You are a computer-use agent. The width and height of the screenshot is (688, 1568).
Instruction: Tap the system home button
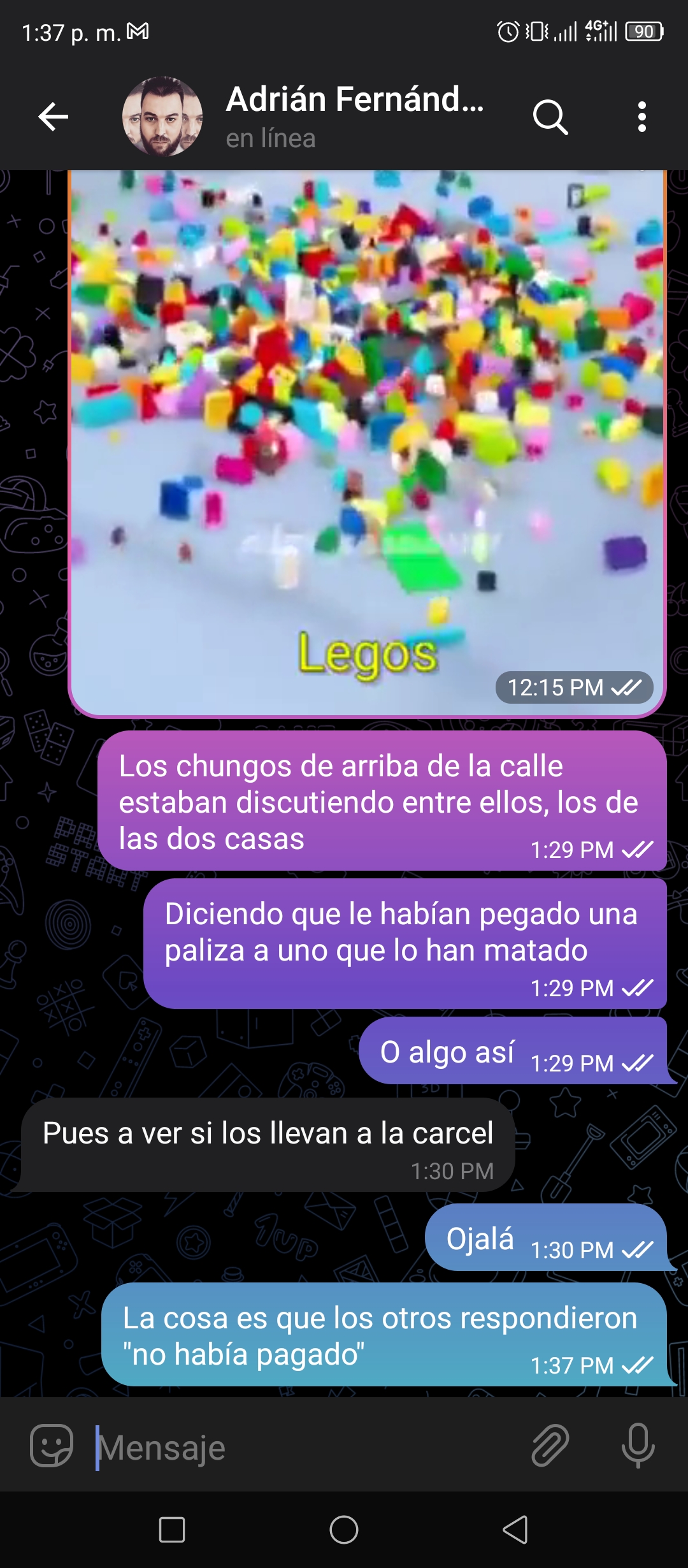(x=344, y=1529)
